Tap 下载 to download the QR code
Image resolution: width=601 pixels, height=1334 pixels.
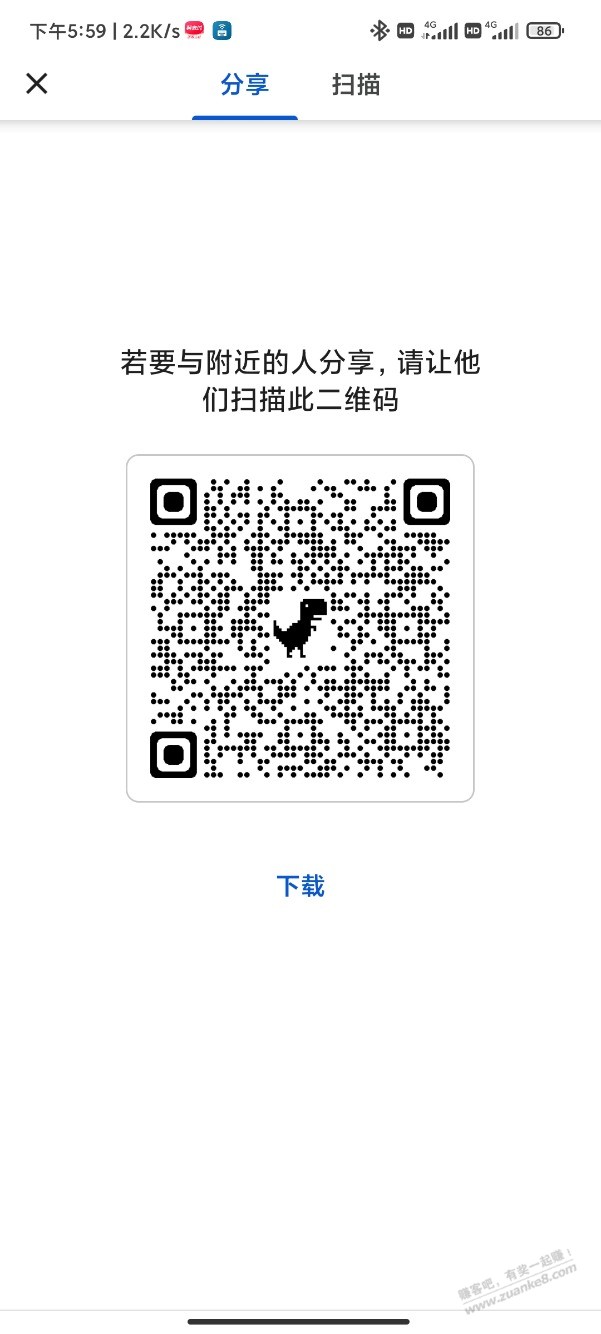[300, 886]
